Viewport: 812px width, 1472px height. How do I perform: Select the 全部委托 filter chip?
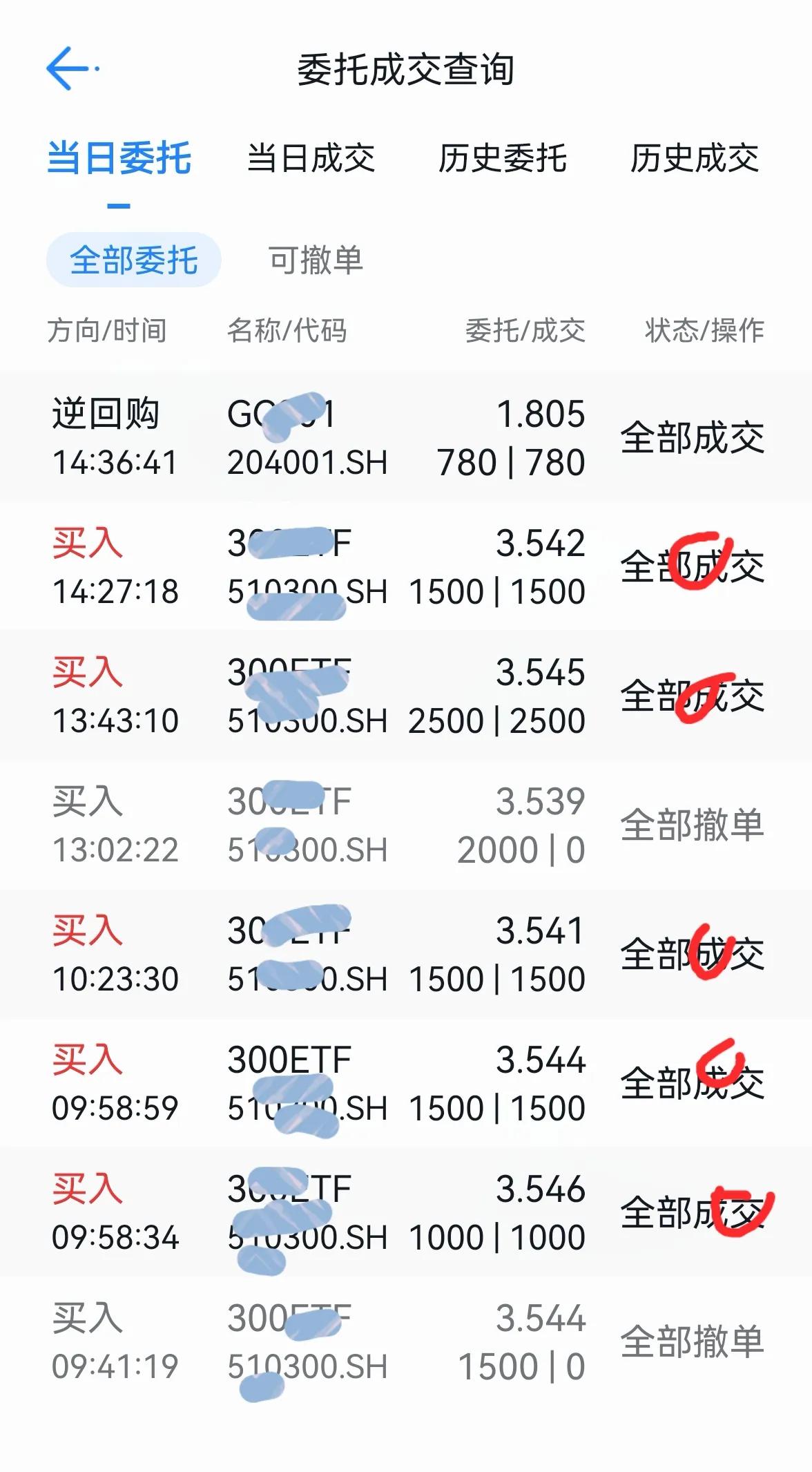(134, 260)
